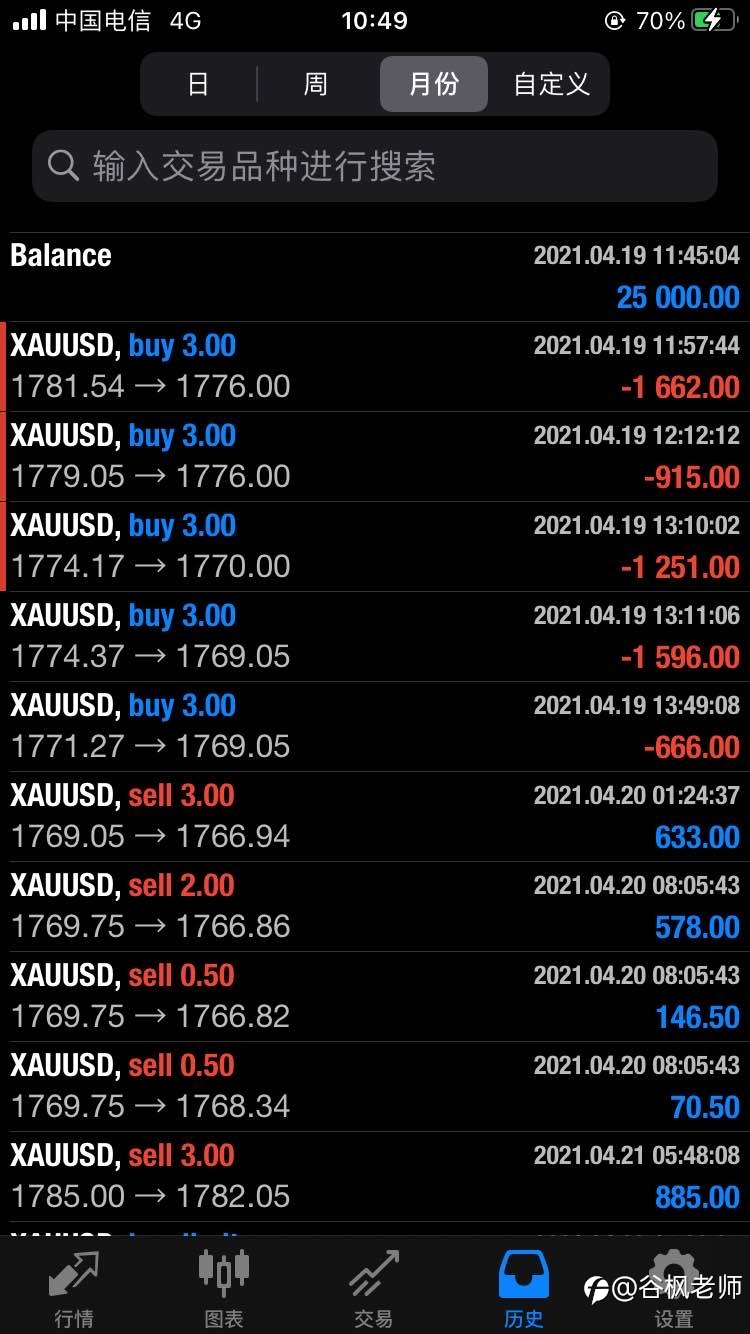Open the 交易 trade tab
The image size is (750, 1334).
click(374, 1288)
